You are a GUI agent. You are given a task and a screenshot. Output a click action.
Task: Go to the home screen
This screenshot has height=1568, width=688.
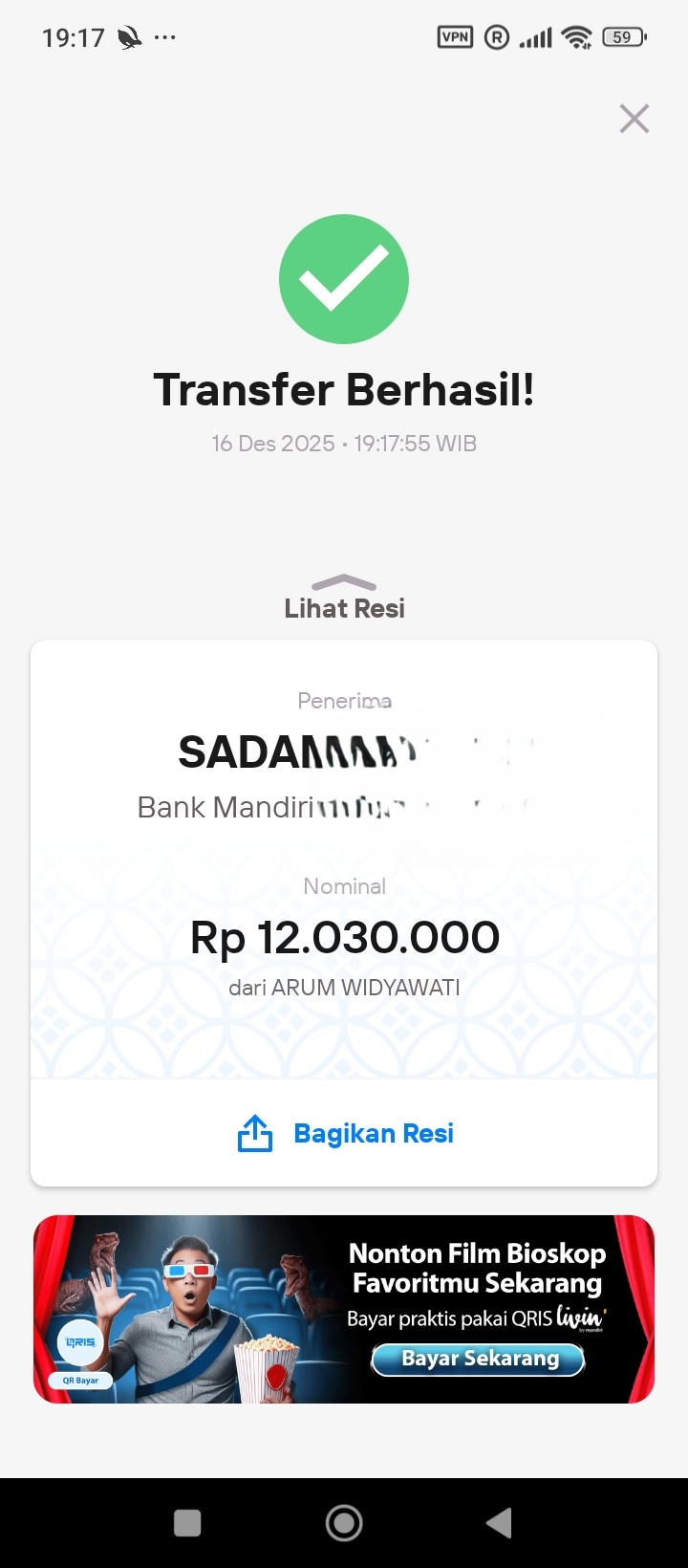coord(344,1523)
